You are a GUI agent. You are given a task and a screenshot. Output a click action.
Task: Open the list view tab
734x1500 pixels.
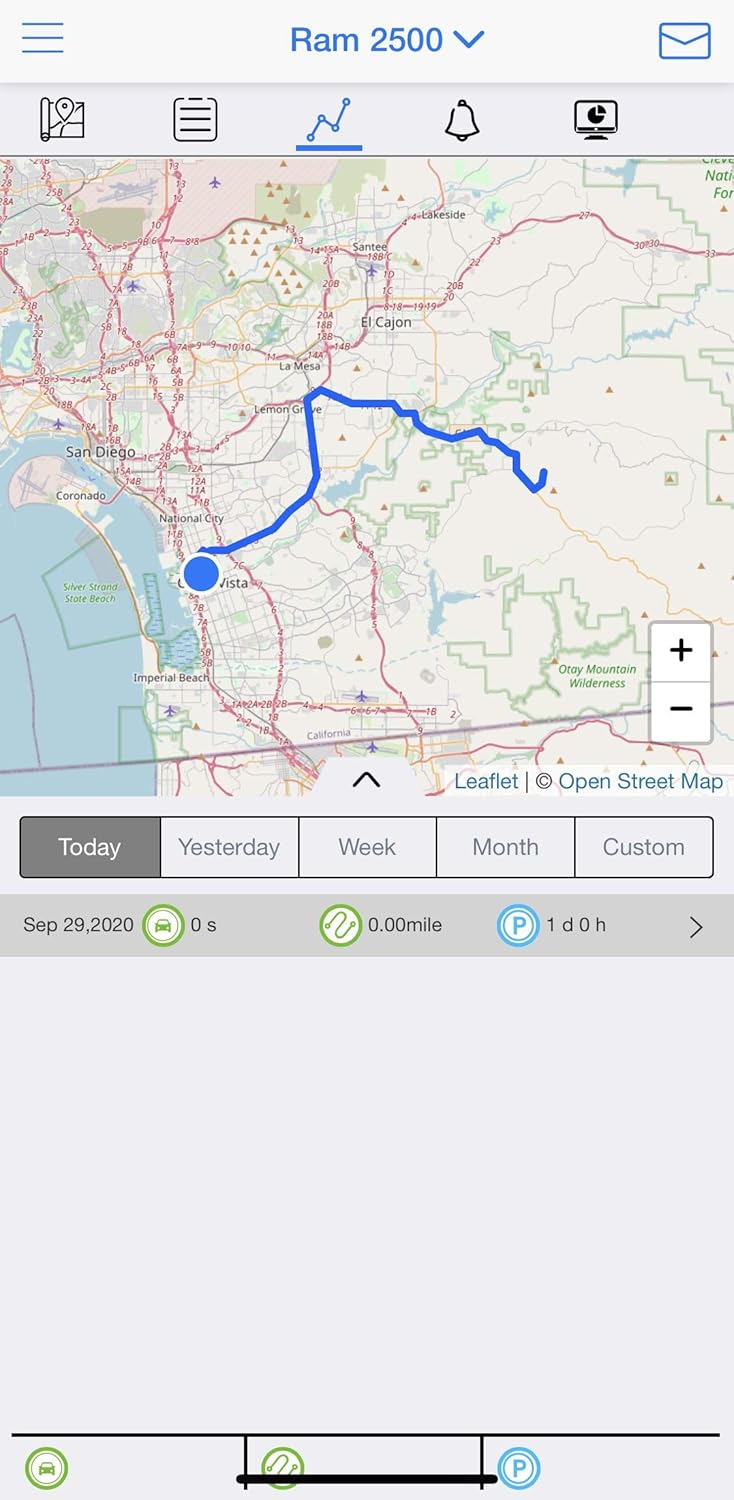(x=195, y=119)
